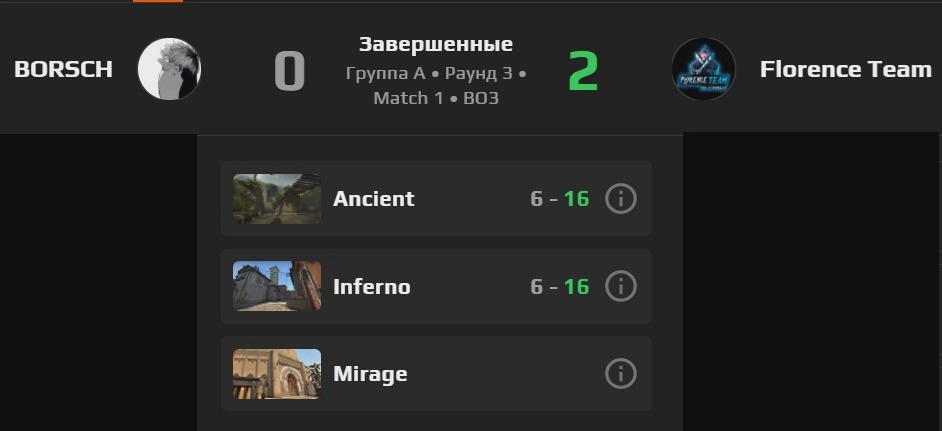
Task: Open the Florence Team page
Action: point(845,70)
